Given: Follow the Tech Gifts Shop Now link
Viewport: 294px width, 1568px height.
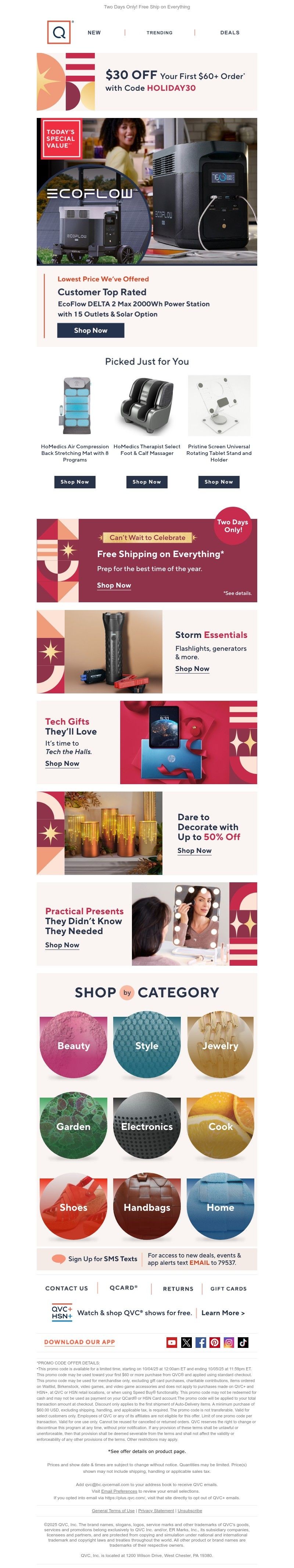Looking at the screenshot, I should [62, 763].
